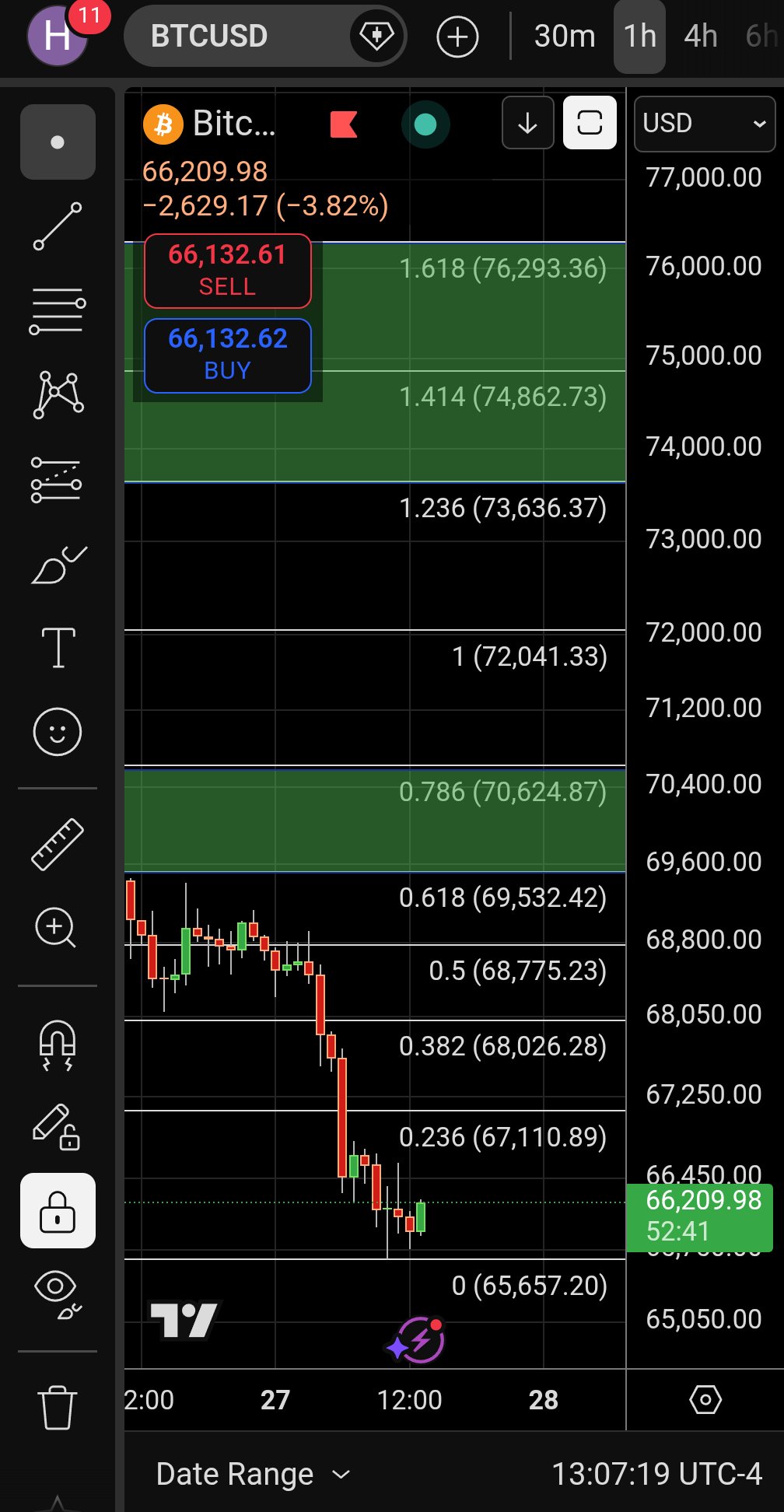Image resolution: width=784 pixels, height=1512 pixels.
Task: Toggle lock all drawings
Action: (x=58, y=1210)
